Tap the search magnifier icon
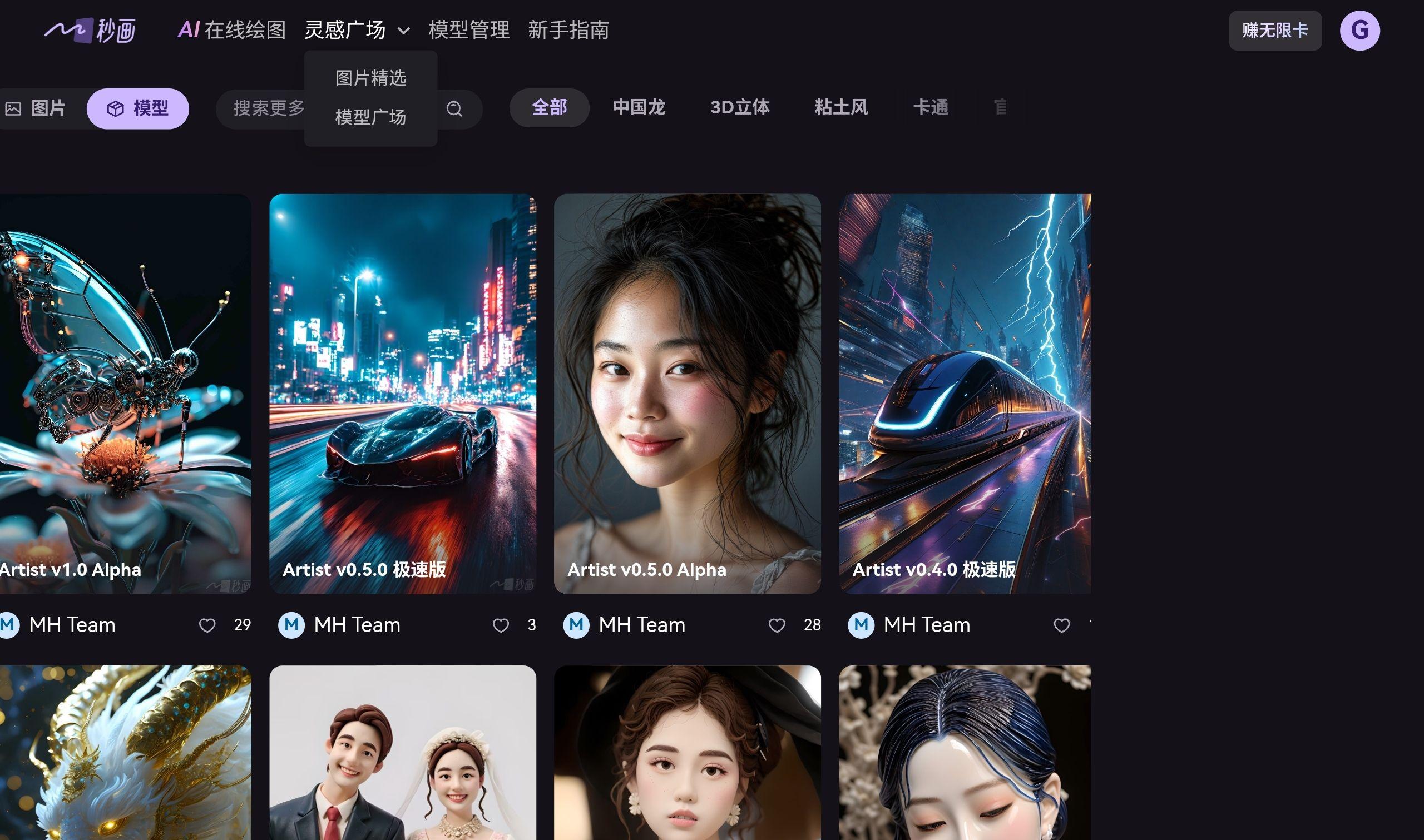1424x840 pixels. click(x=454, y=108)
